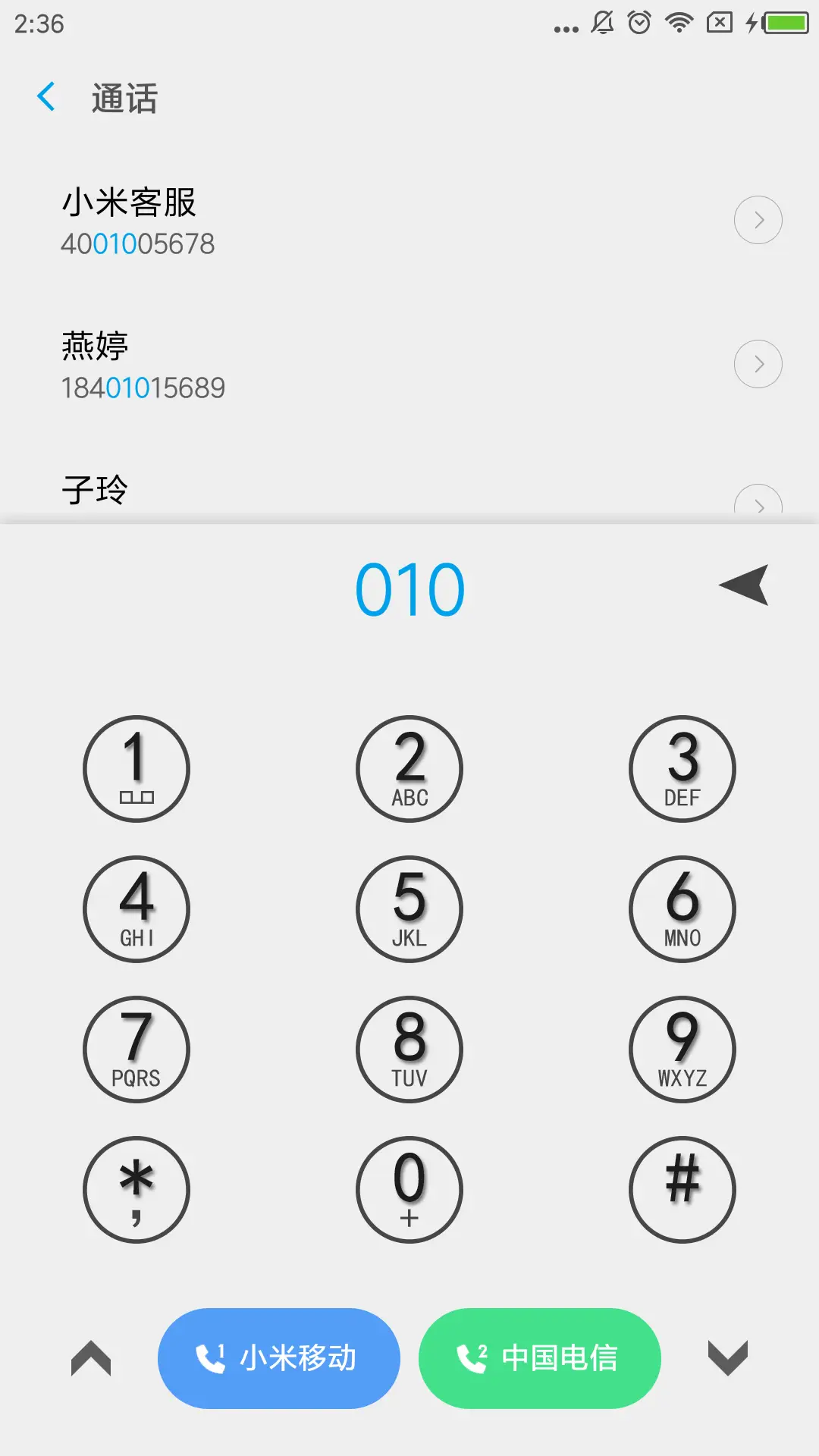Screen dimensions: 819x1456
Task: Tap the up arrow at bottom left
Action: 93,1357
